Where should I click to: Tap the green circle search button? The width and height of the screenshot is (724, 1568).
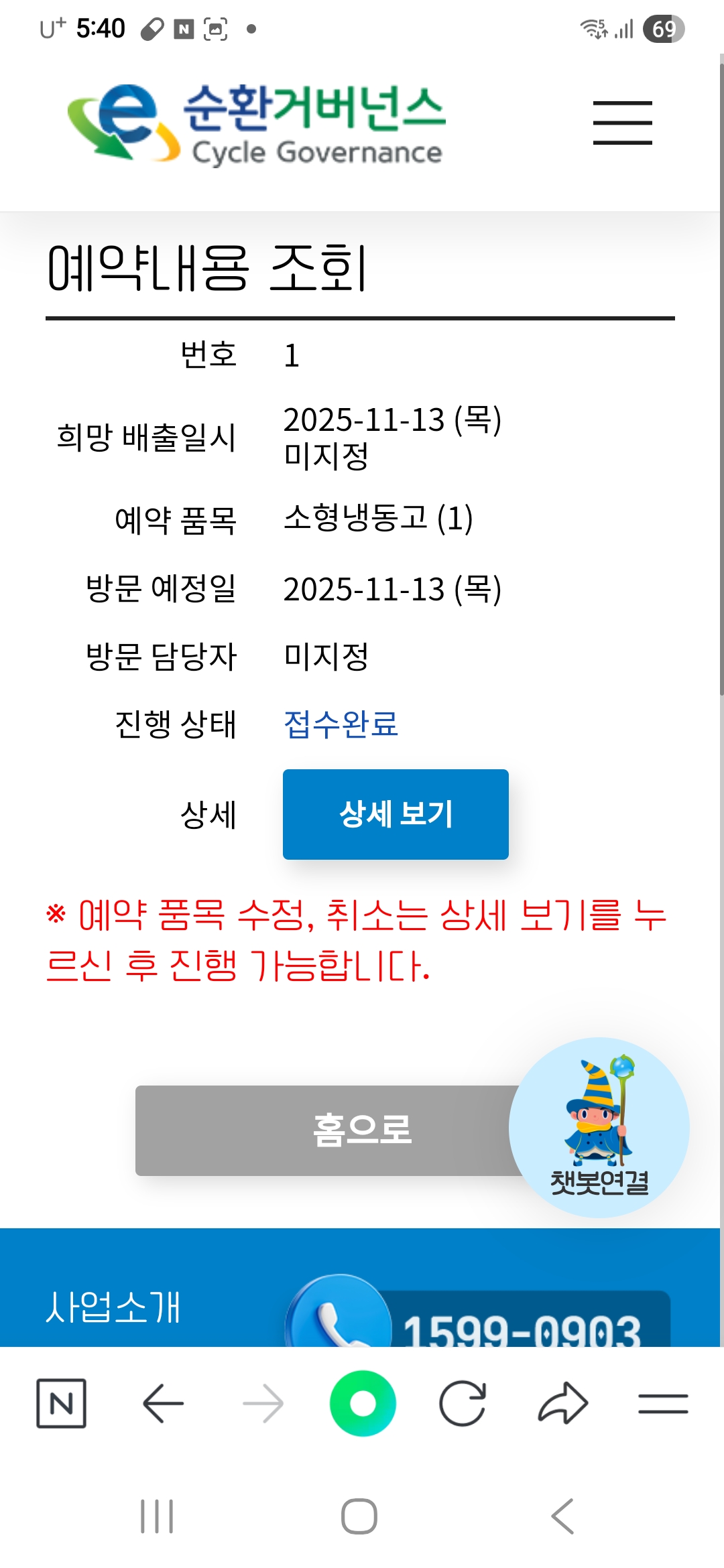pos(363,1403)
